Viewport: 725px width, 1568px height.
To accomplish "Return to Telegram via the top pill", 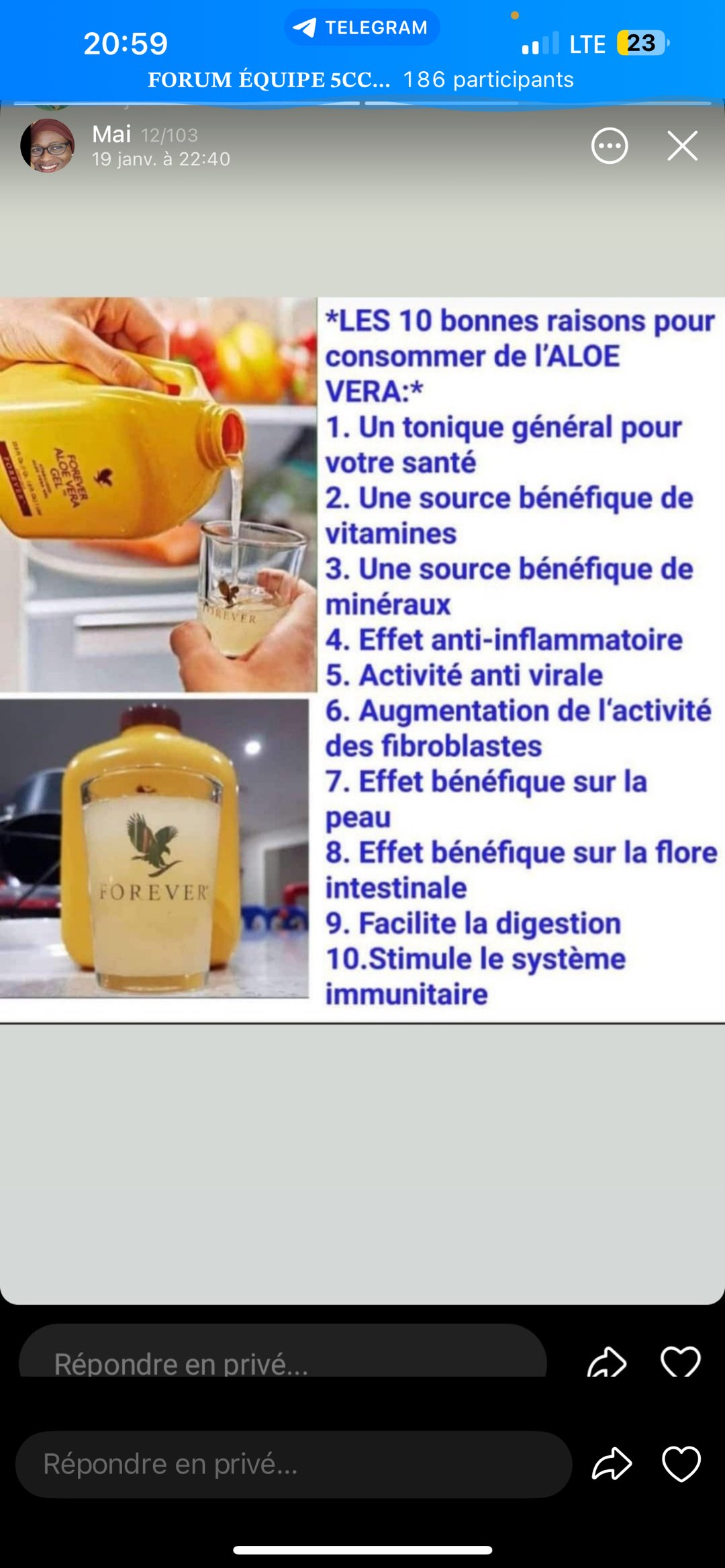I will click(x=361, y=28).
